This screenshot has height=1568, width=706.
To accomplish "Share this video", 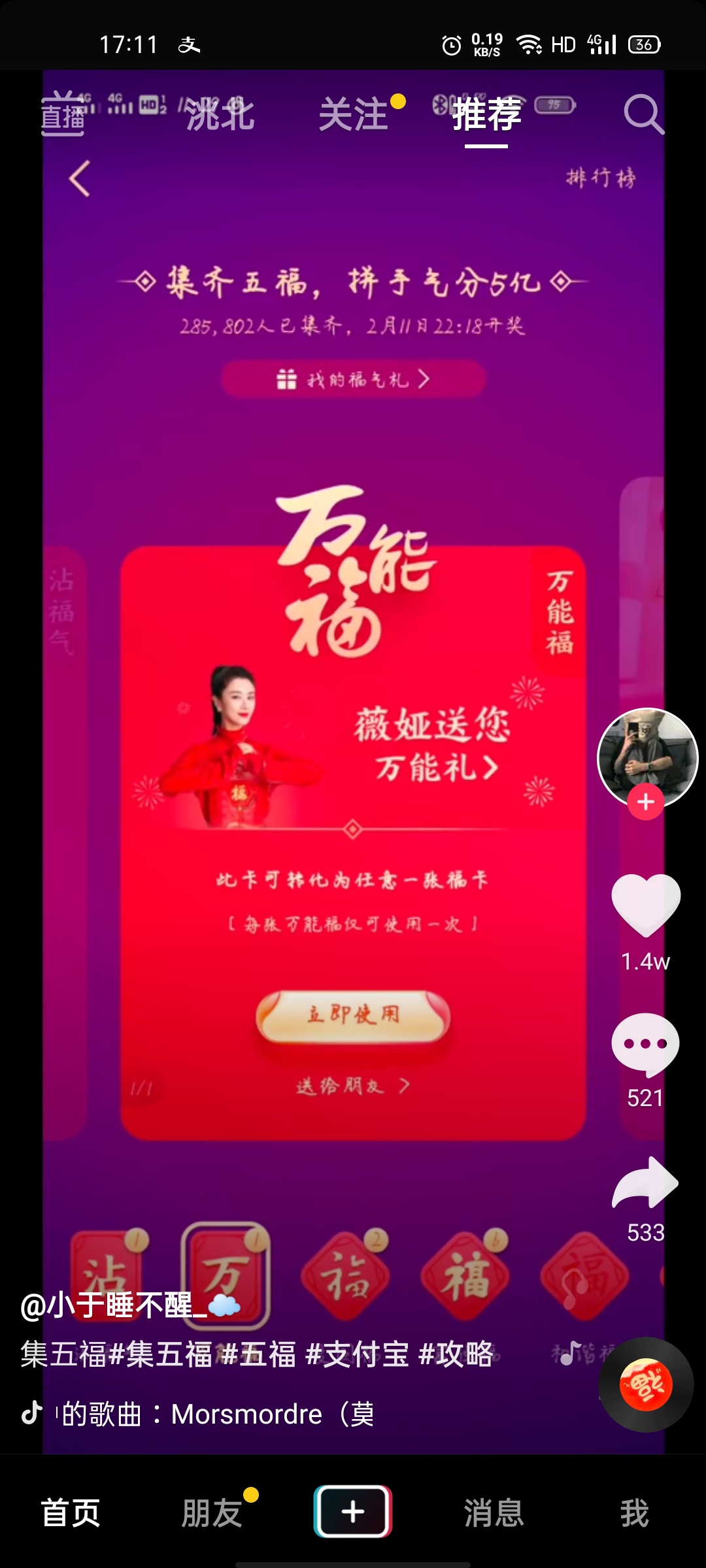I will click(x=646, y=1183).
